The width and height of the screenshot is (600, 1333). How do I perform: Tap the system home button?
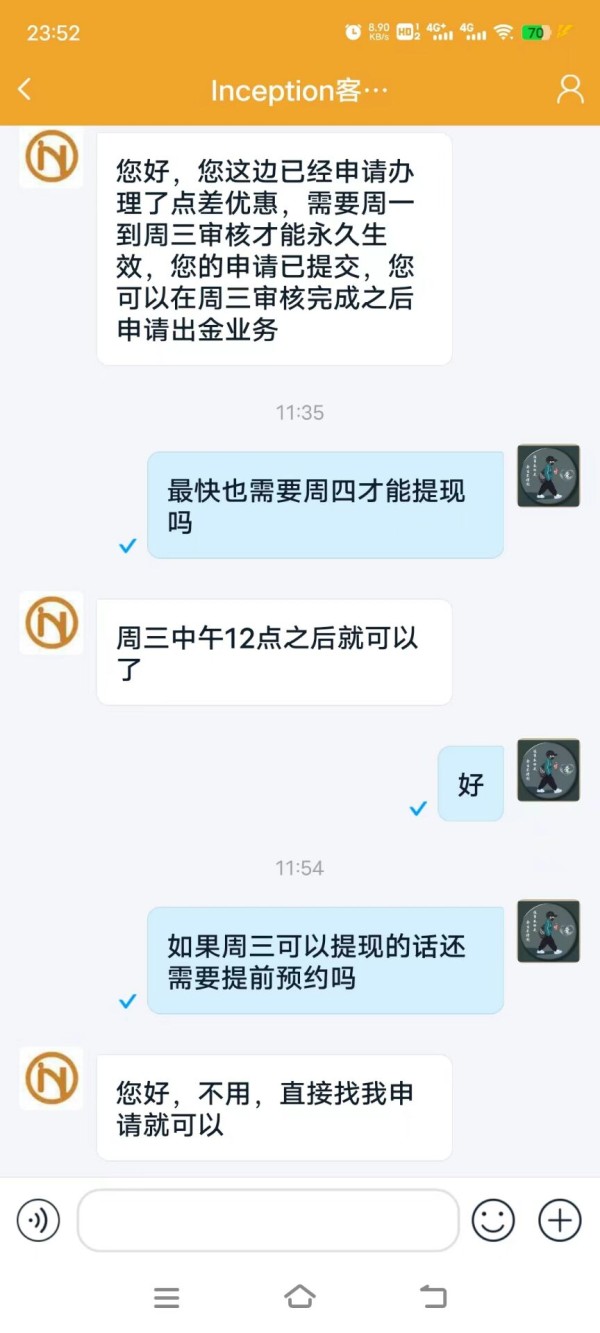tap(300, 1297)
